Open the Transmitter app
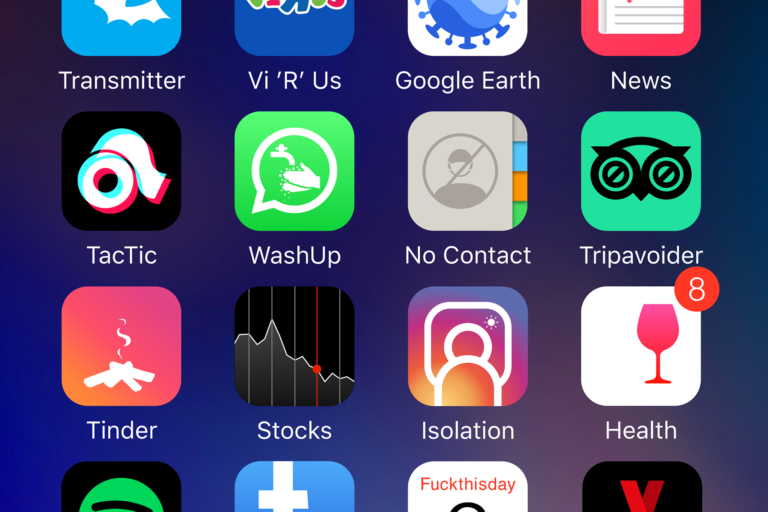 pyautogui.click(x=121, y=25)
